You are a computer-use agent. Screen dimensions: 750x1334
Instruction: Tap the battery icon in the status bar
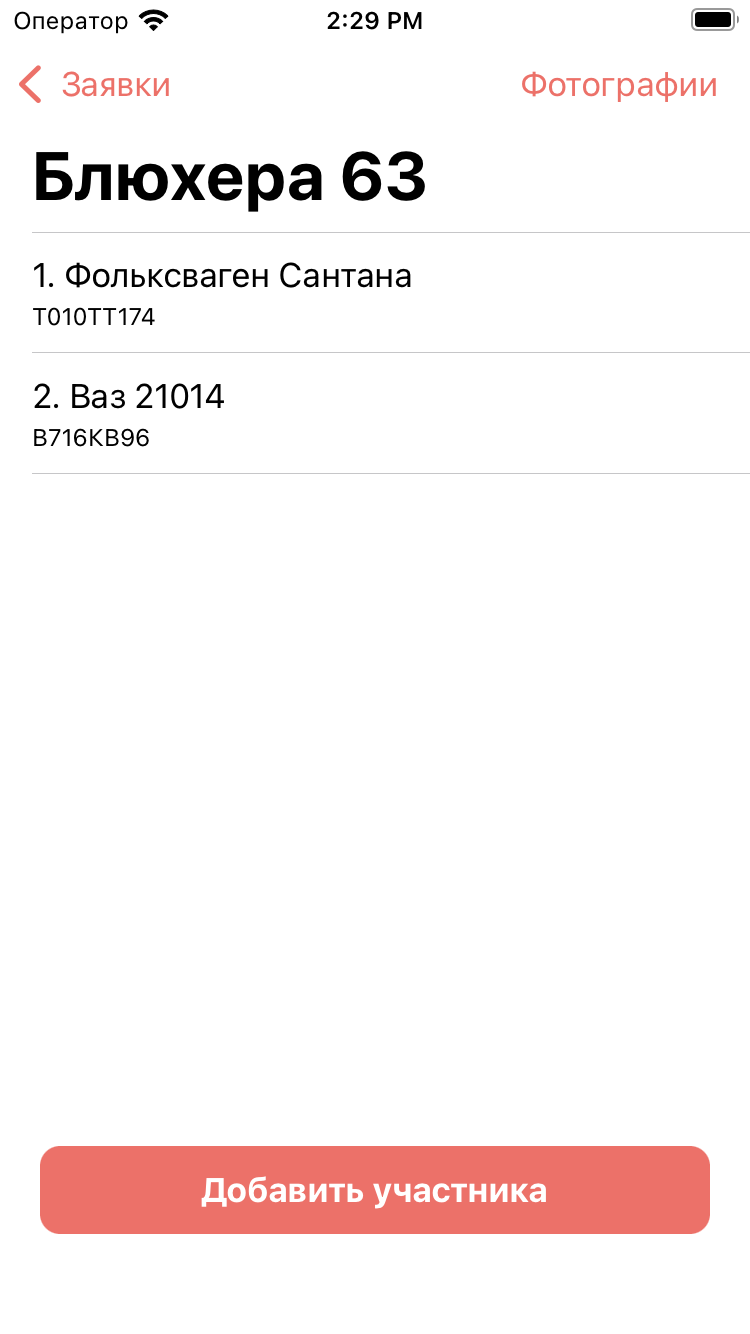pyautogui.click(x=712, y=18)
